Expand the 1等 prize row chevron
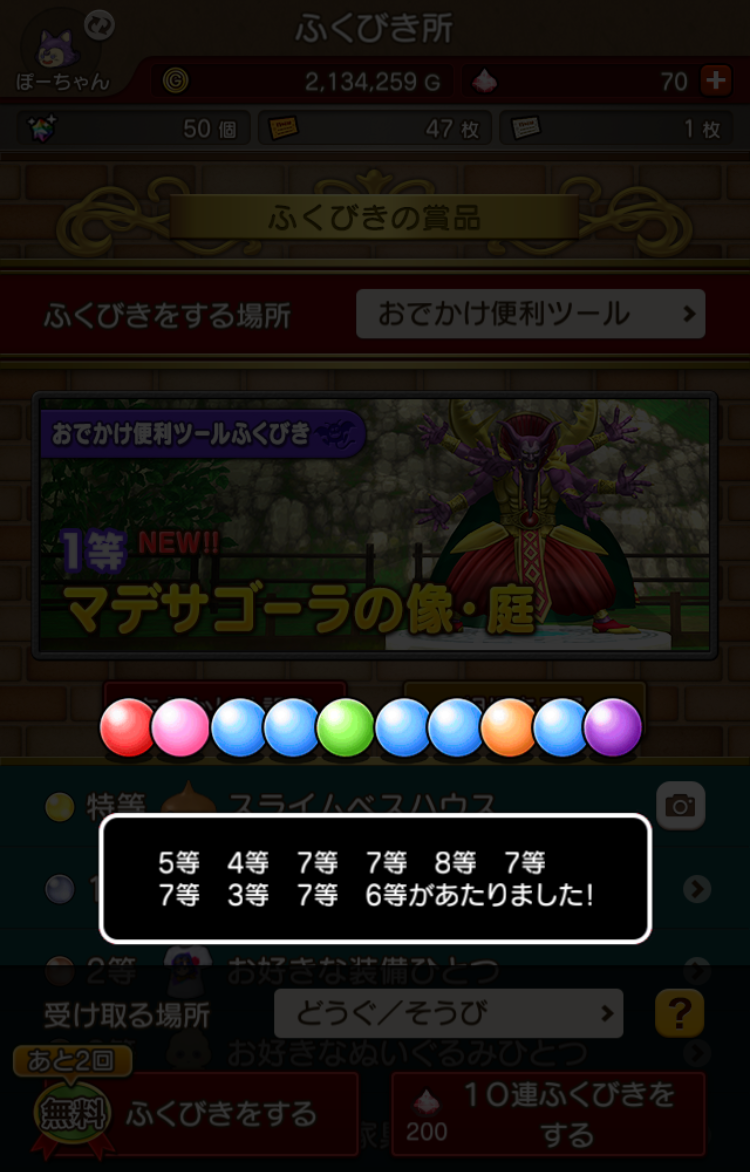 (x=697, y=888)
